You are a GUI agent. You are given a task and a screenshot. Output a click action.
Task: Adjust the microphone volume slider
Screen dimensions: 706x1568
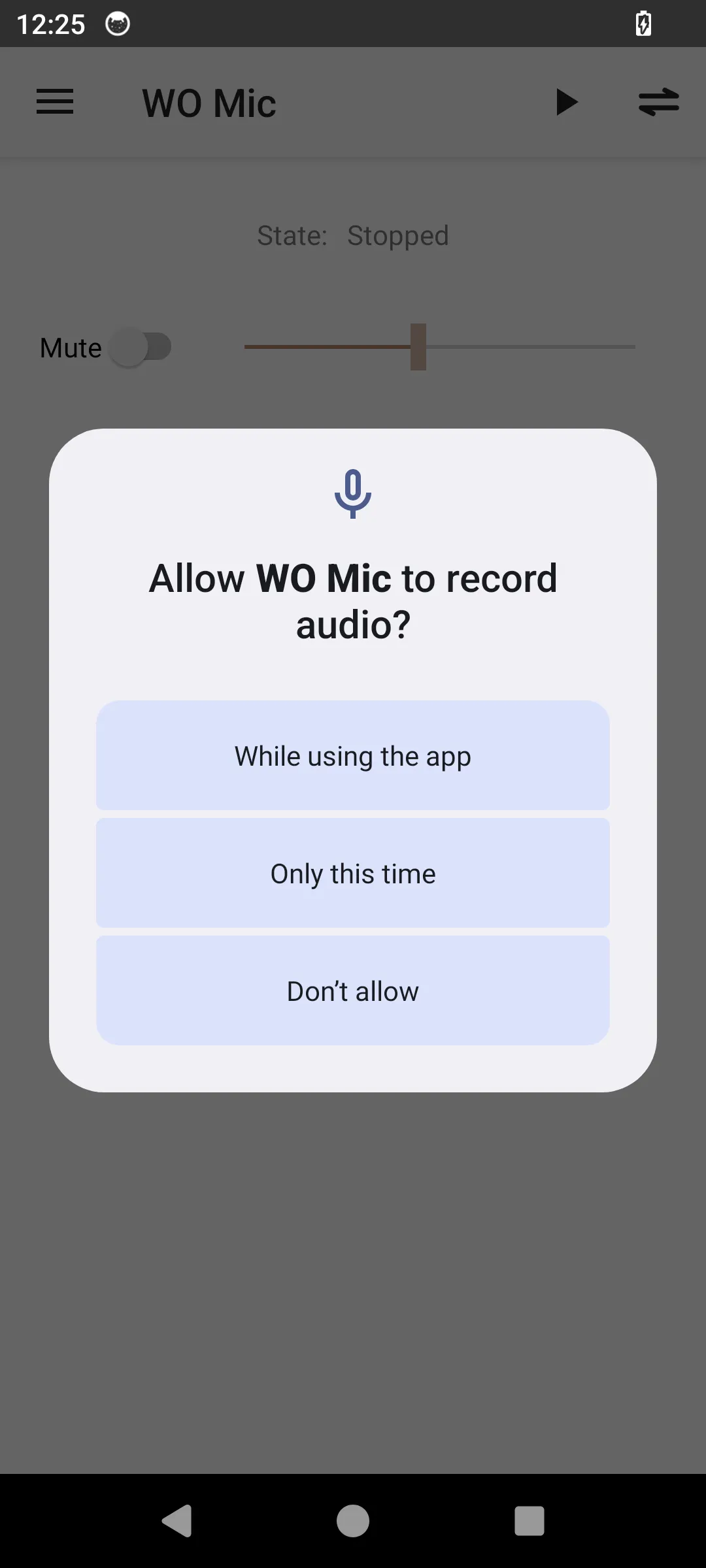[x=418, y=348]
